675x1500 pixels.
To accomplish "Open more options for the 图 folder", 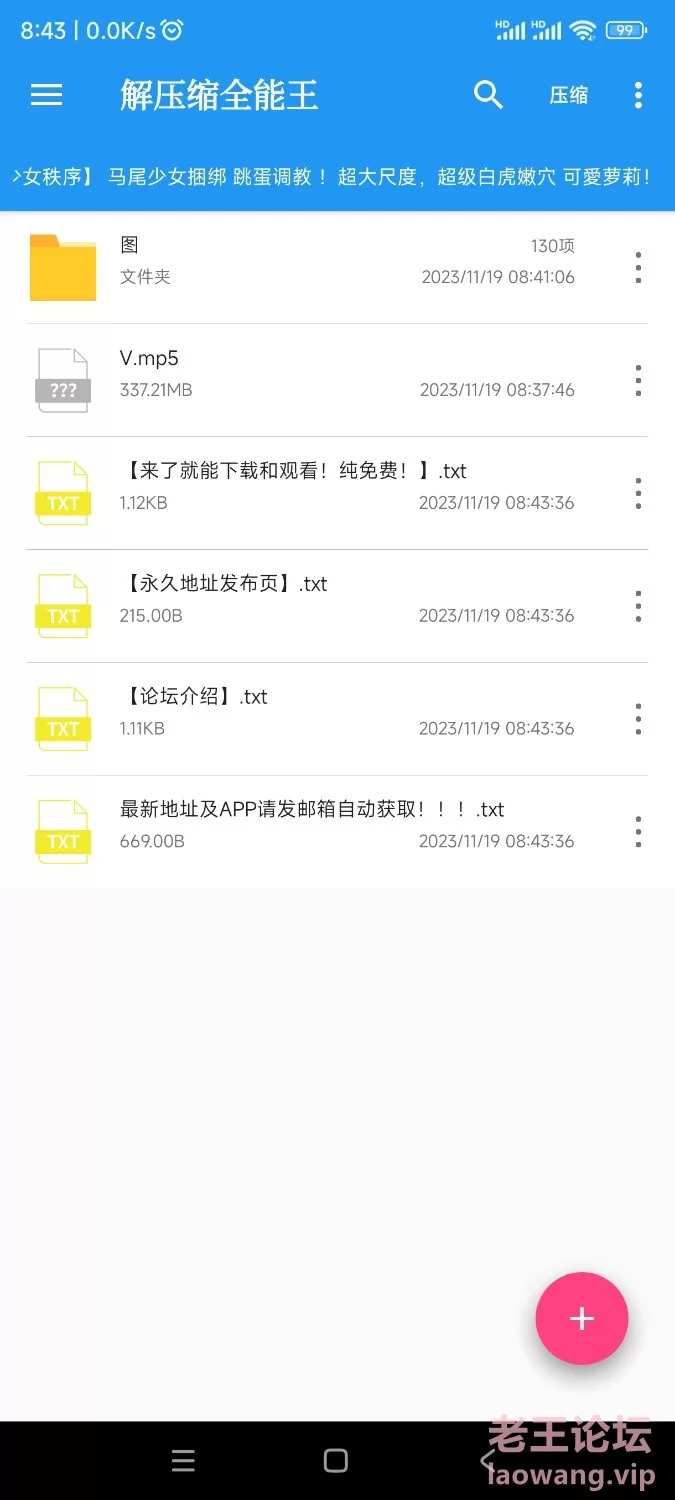I will [638, 267].
